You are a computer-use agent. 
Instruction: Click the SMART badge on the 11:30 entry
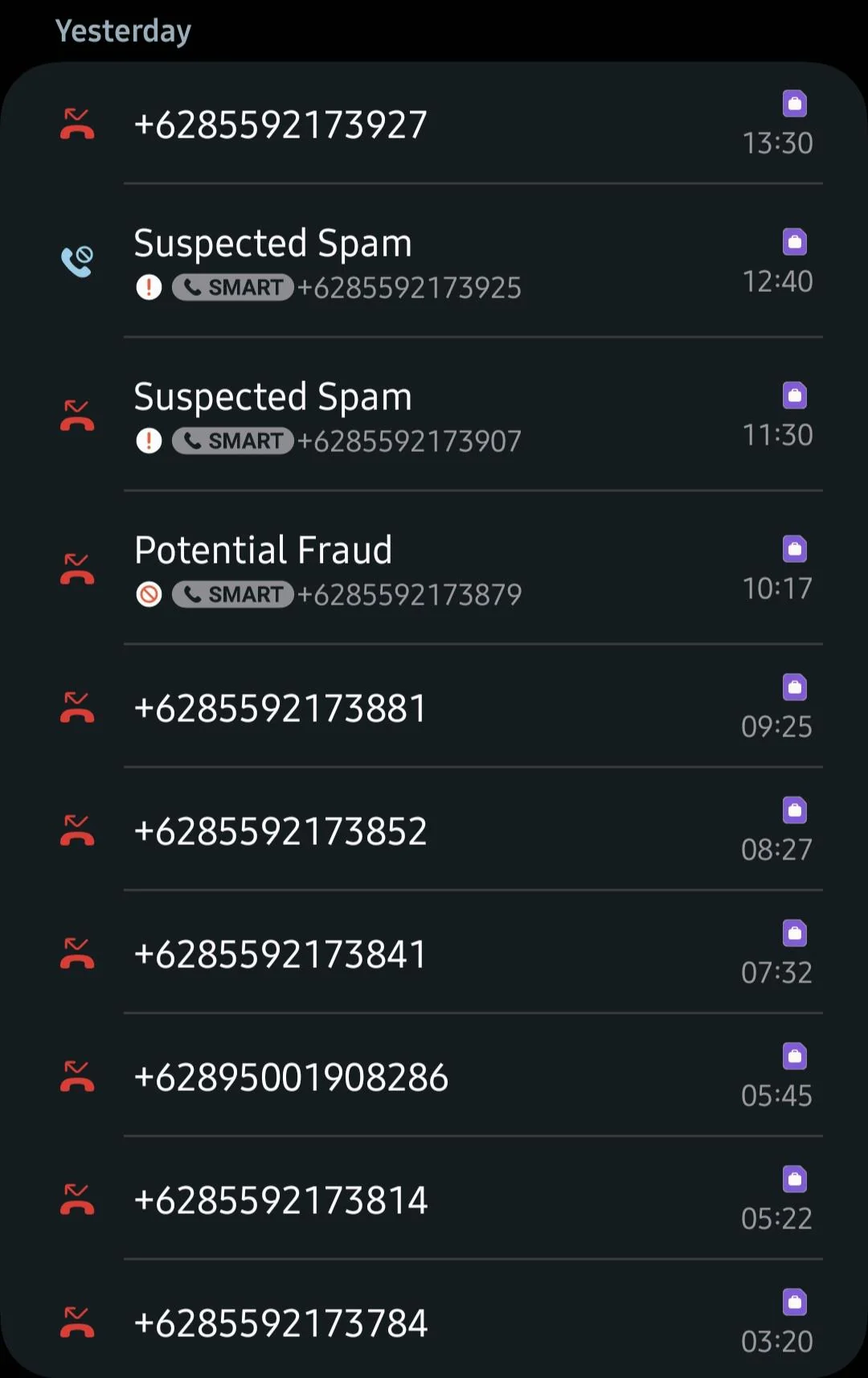point(231,441)
